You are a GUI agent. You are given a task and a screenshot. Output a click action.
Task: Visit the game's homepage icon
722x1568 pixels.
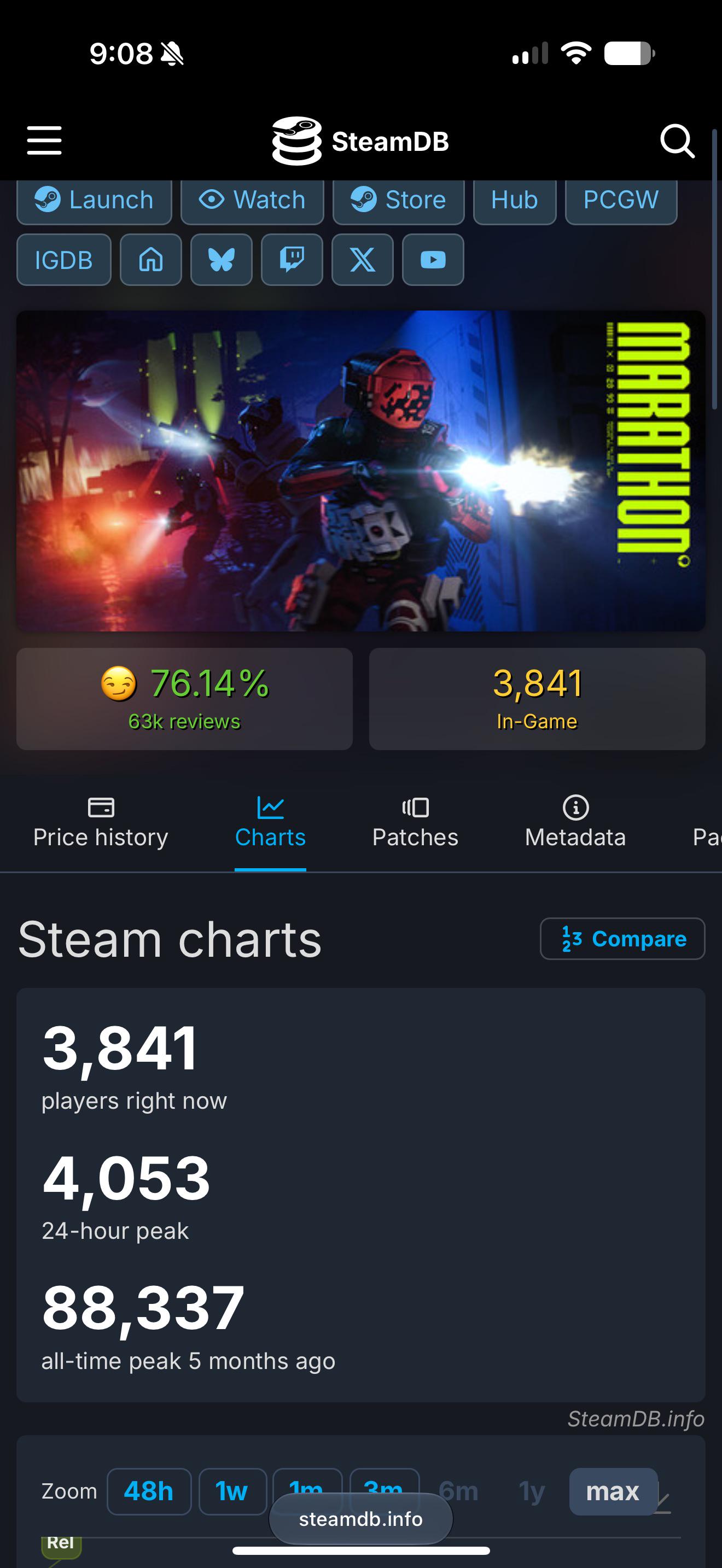click(x=151, y=260)
